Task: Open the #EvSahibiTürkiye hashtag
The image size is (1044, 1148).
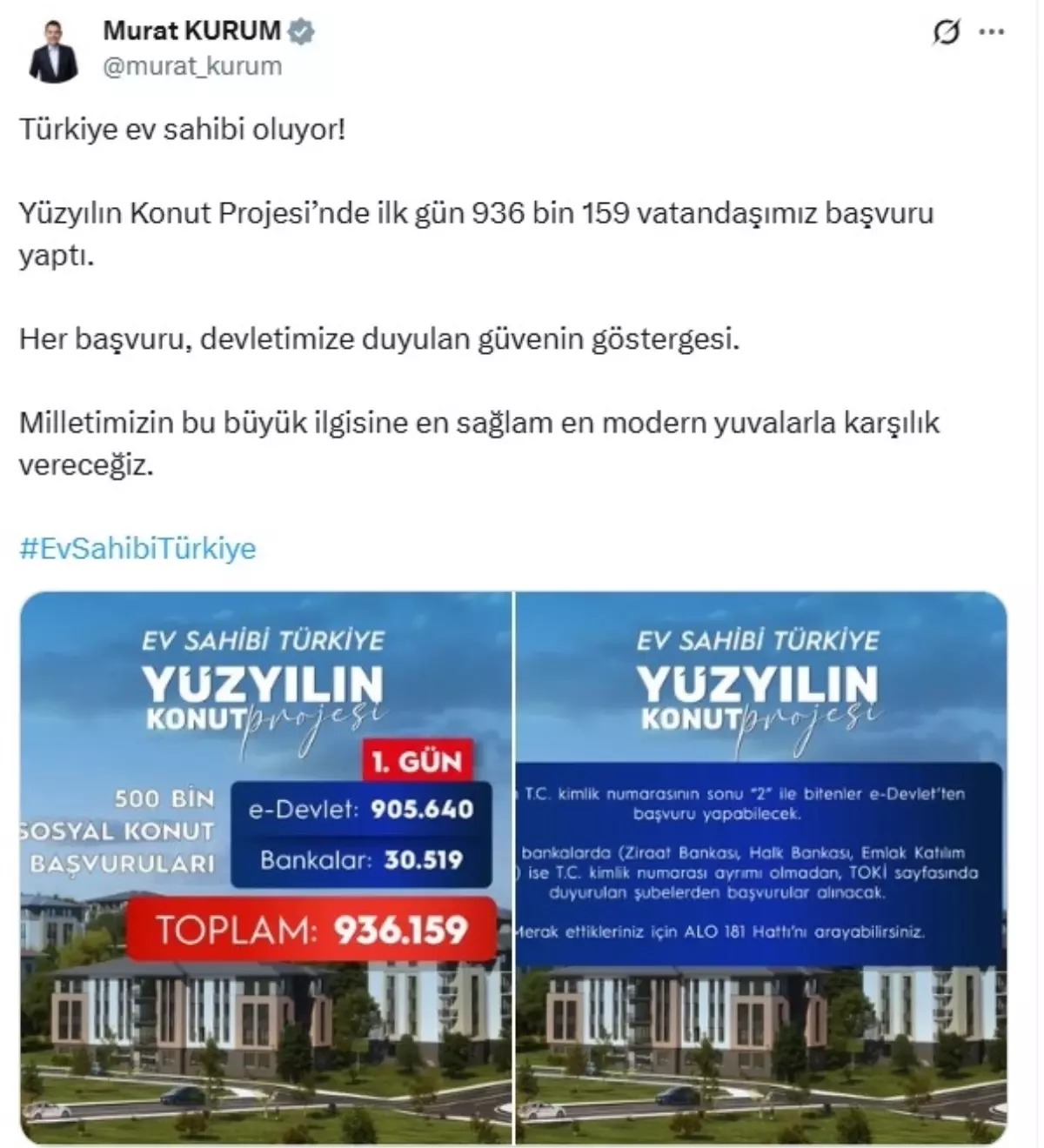Action: pyautogui.click(x=137, y=549)
